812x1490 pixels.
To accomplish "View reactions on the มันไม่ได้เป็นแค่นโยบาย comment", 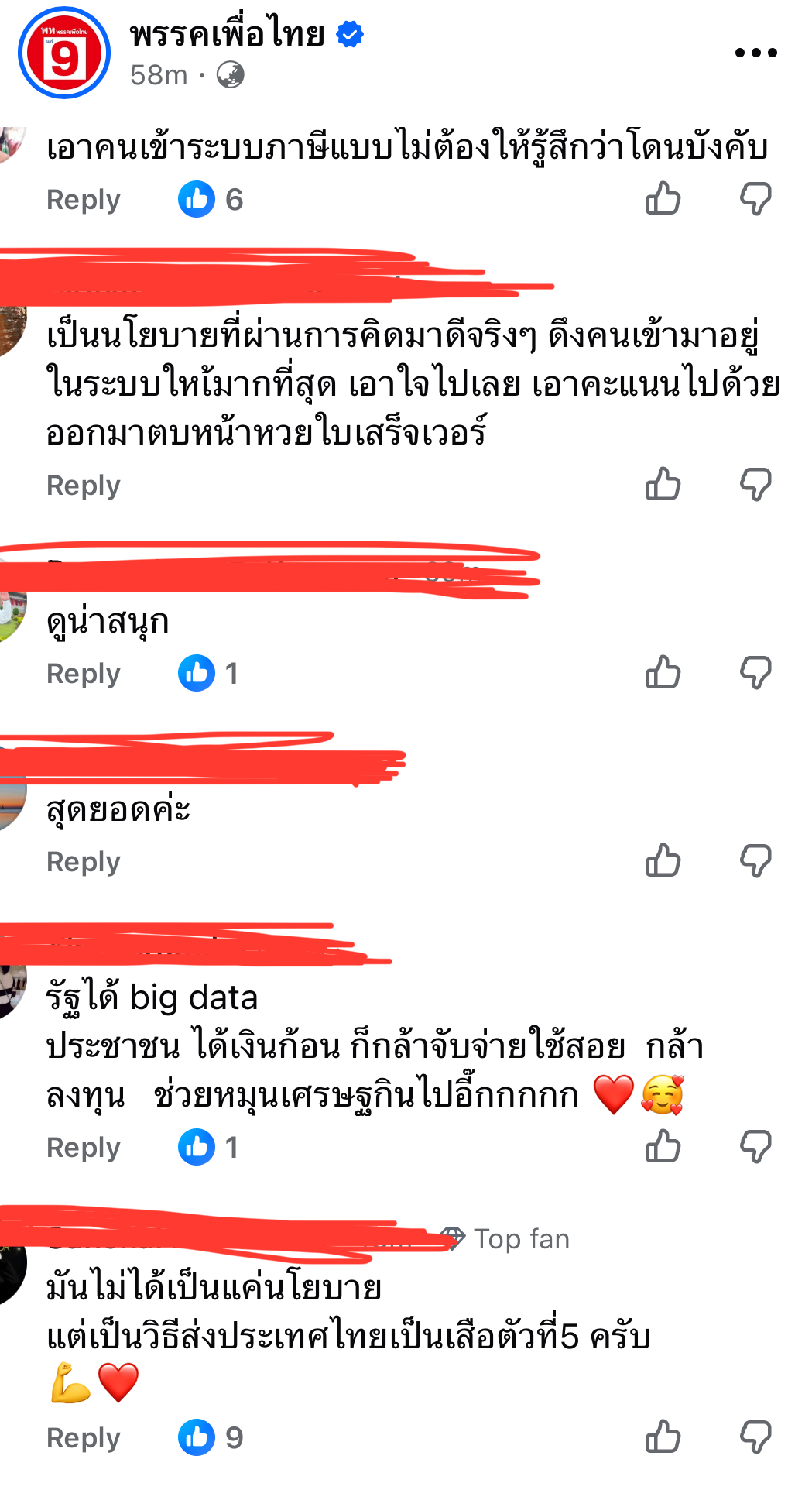I will [211, 1438].
